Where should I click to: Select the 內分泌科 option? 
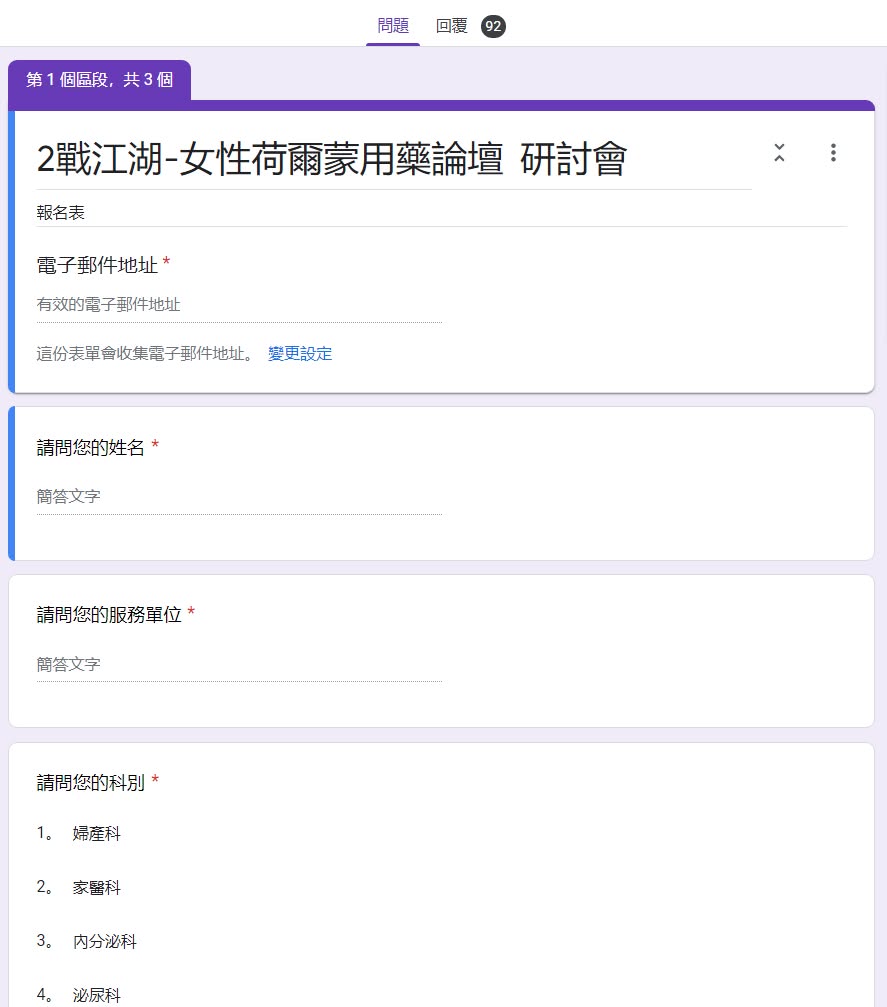point(105,941)
